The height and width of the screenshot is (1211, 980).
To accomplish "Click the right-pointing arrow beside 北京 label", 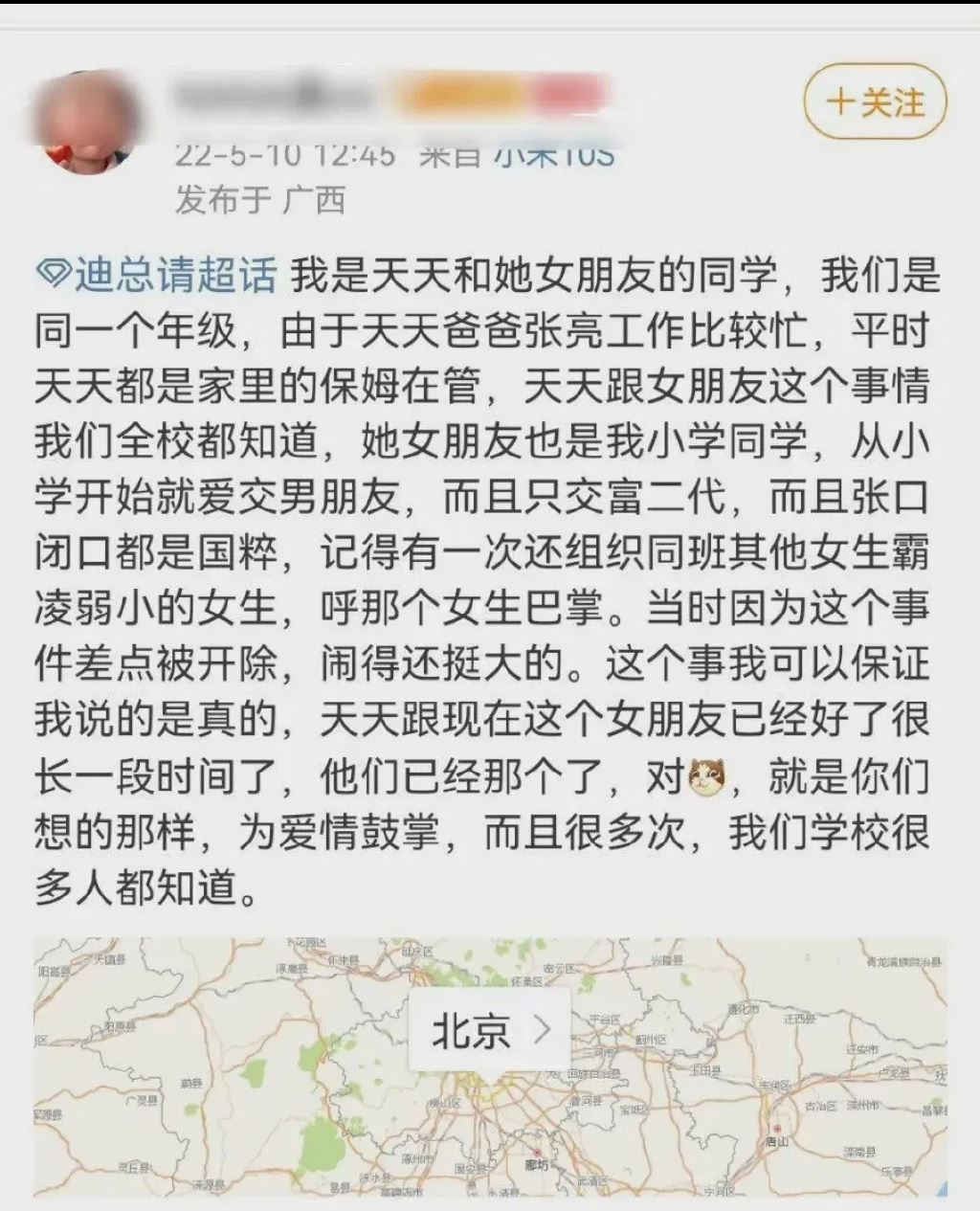I will coord(542,1031).
